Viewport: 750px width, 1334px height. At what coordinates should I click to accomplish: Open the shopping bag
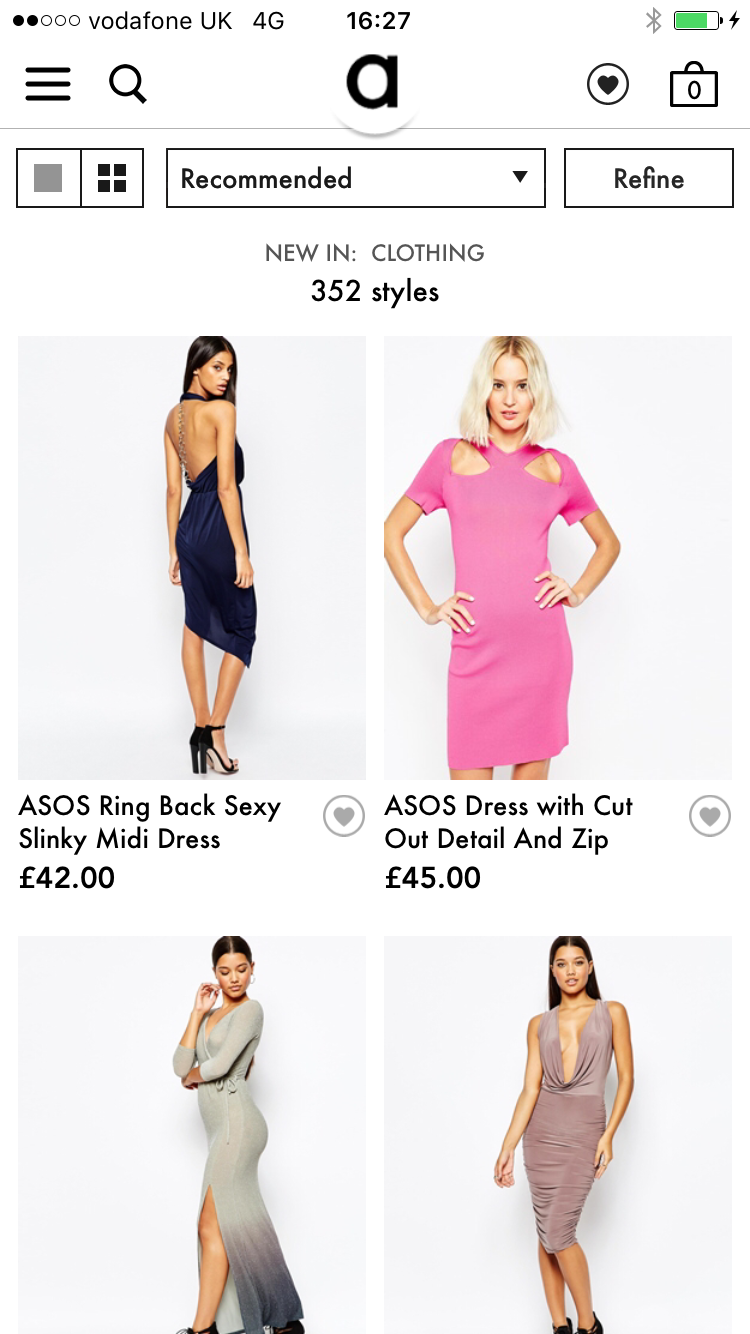693,86
